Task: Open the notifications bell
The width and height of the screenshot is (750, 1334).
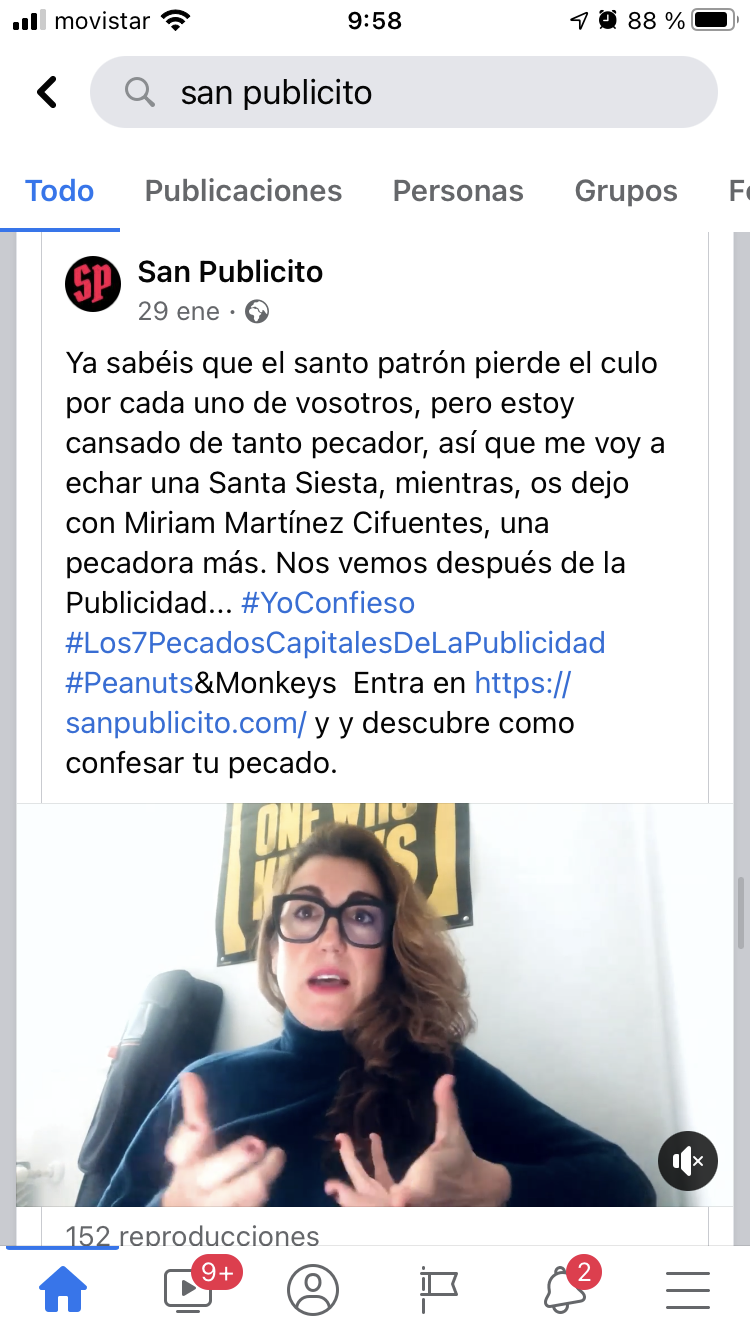Action: (564, 1290)
